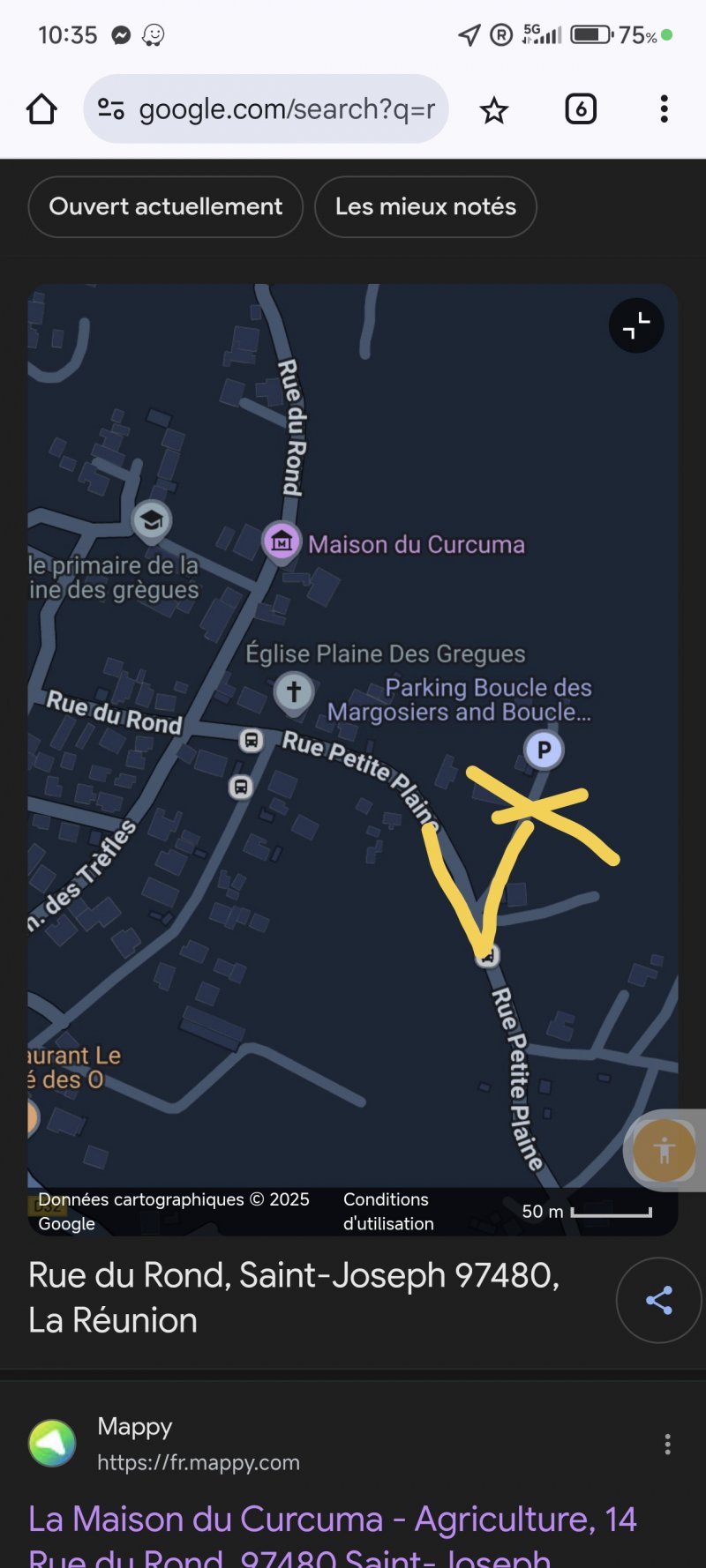The image size is (706, 1568).
Task: Open Conditions d'utilisation link
Action: (388, 1212)
